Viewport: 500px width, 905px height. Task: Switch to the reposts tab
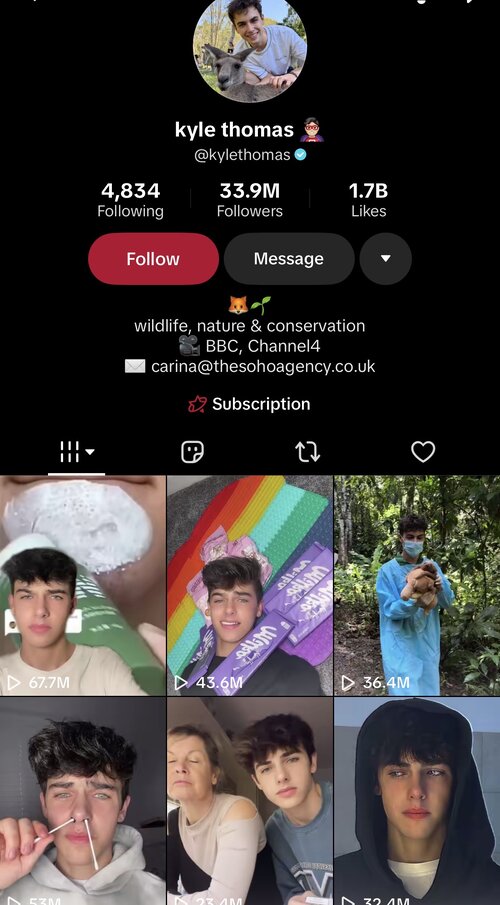click(x=308, y=452)
